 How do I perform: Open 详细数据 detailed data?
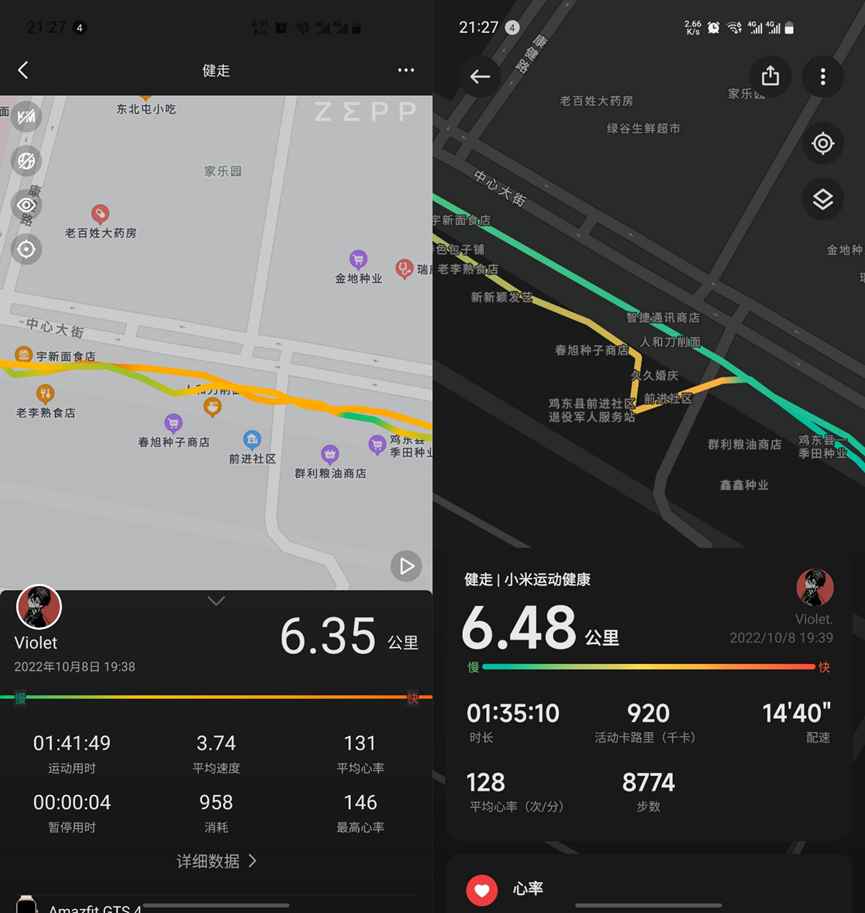point(216,860)
